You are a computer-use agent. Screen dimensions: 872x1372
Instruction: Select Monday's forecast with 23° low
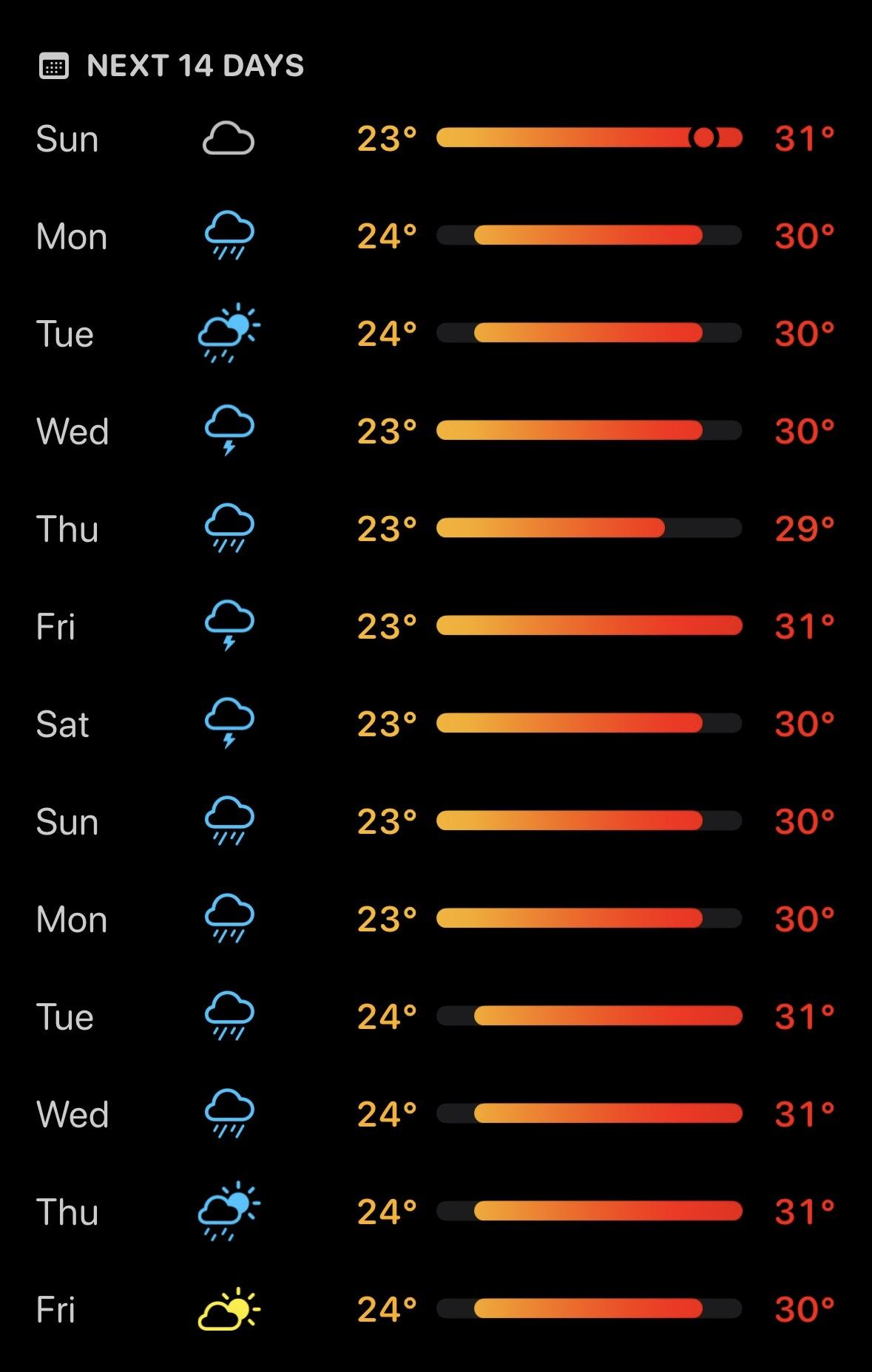tap(436, 919)
